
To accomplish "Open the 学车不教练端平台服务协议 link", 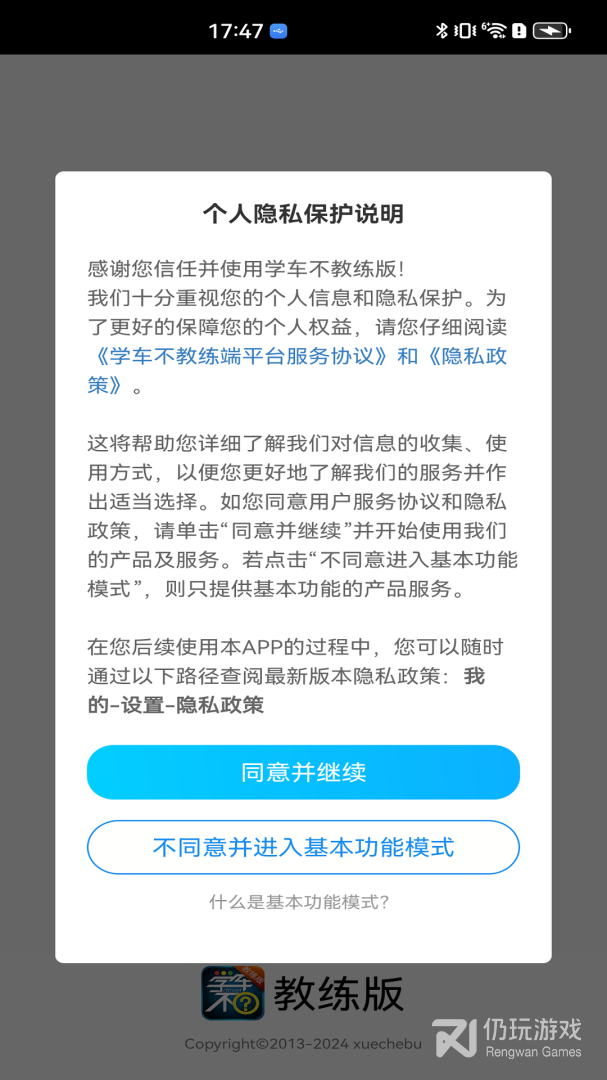I will (x=240, y=356).
